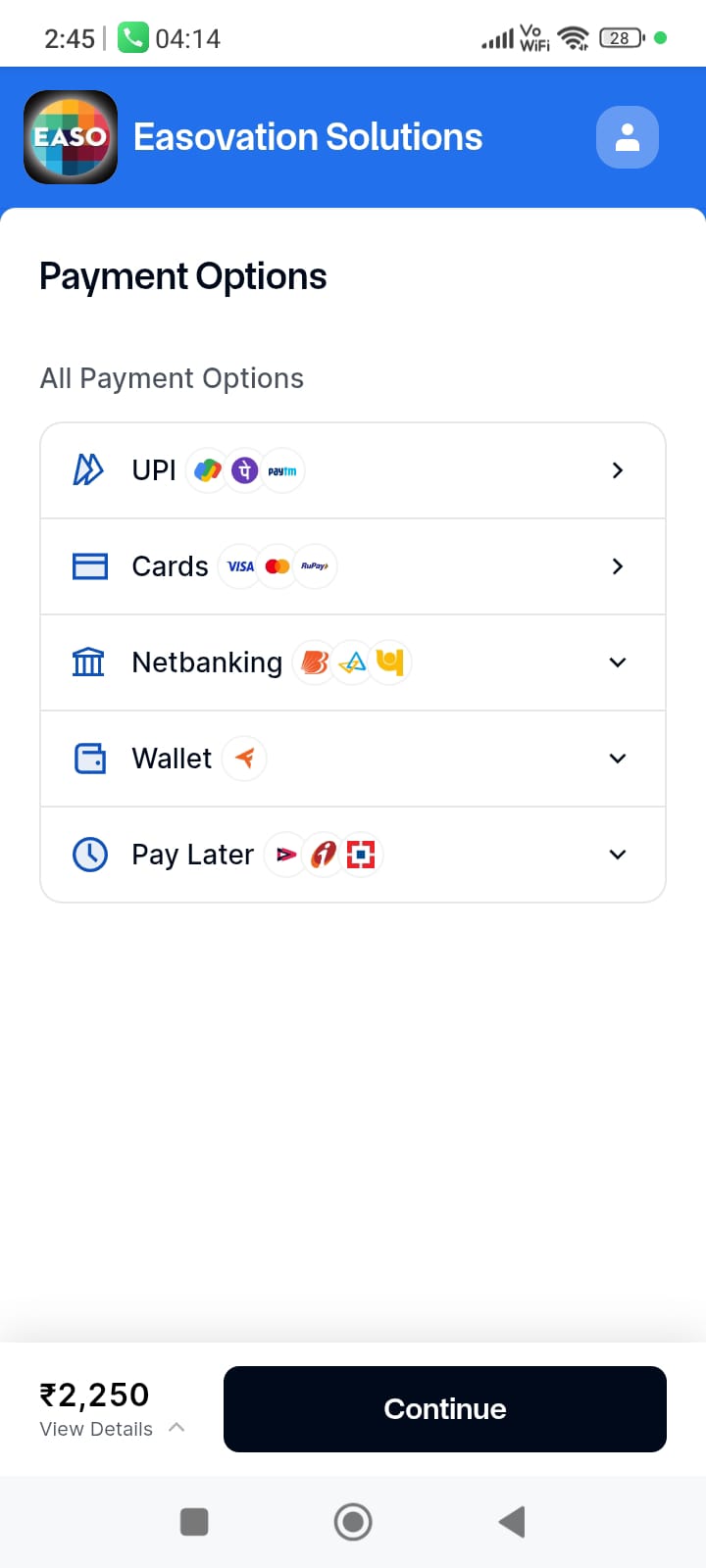Screen dimensions: 706x1568
Task: Expand the Pay Later option
Action: [352, 855]
